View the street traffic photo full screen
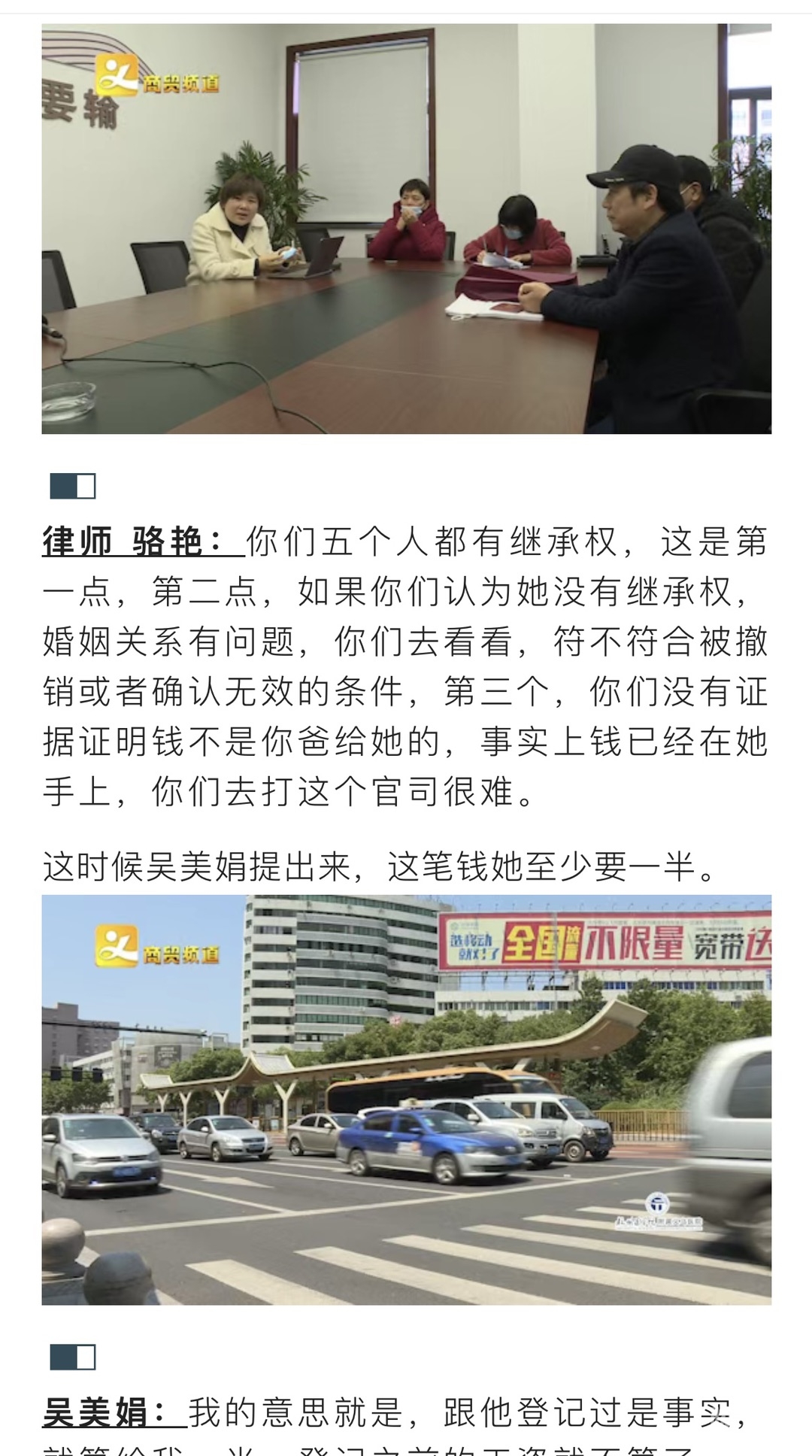The image size is (812, 1456). pyautogui.click(x=406, y=1100)
